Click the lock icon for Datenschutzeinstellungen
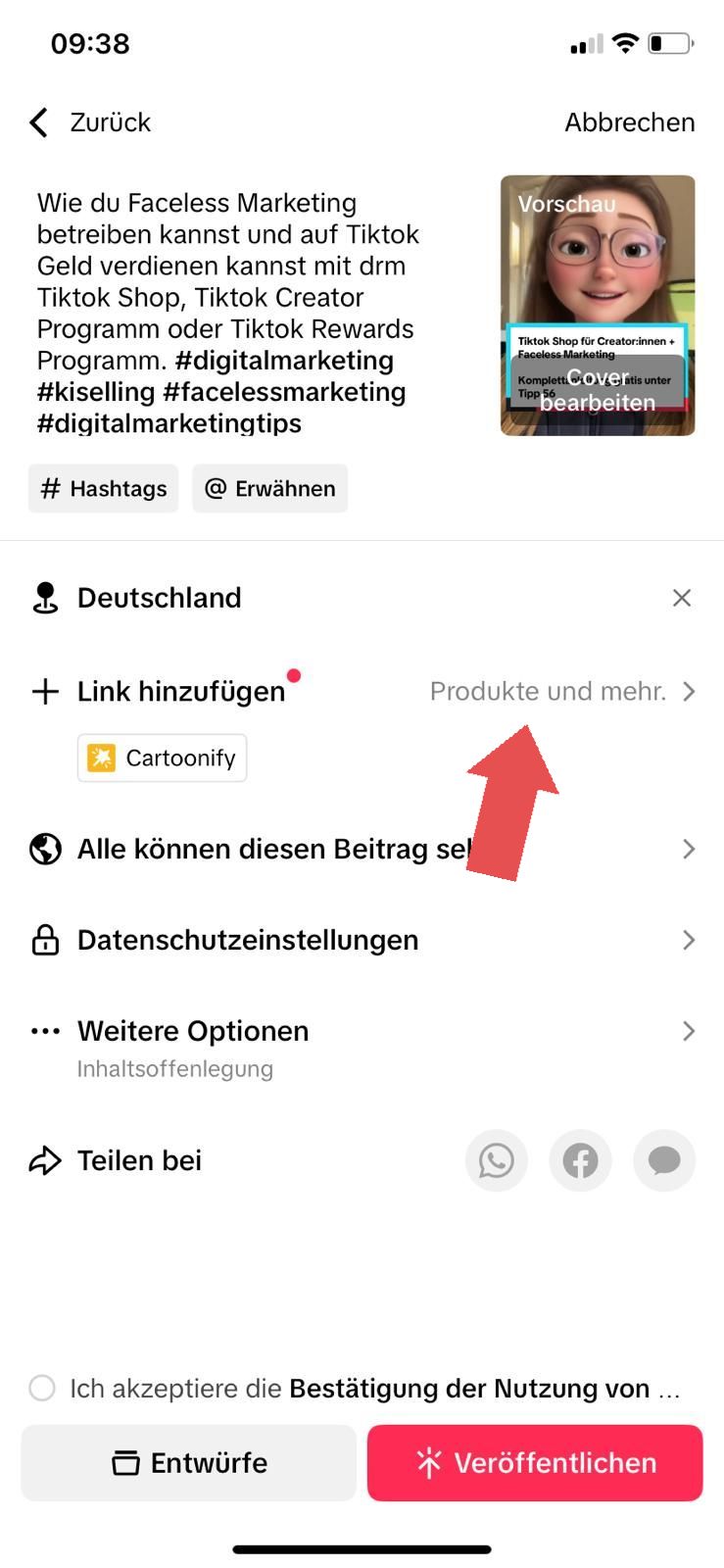724x1568 pixels. [43, 940]
